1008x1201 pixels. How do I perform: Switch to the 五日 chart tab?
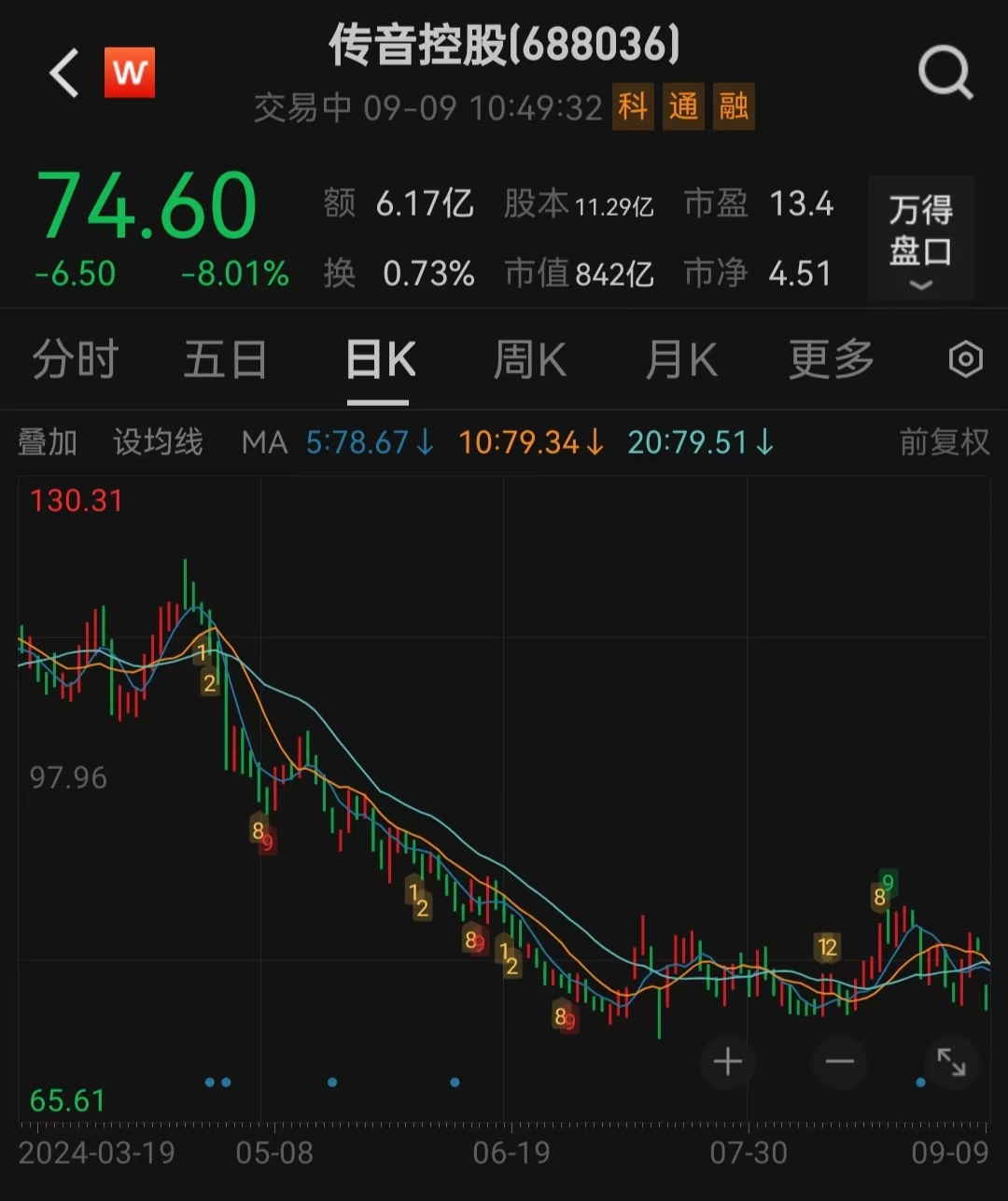coord(225,360)
